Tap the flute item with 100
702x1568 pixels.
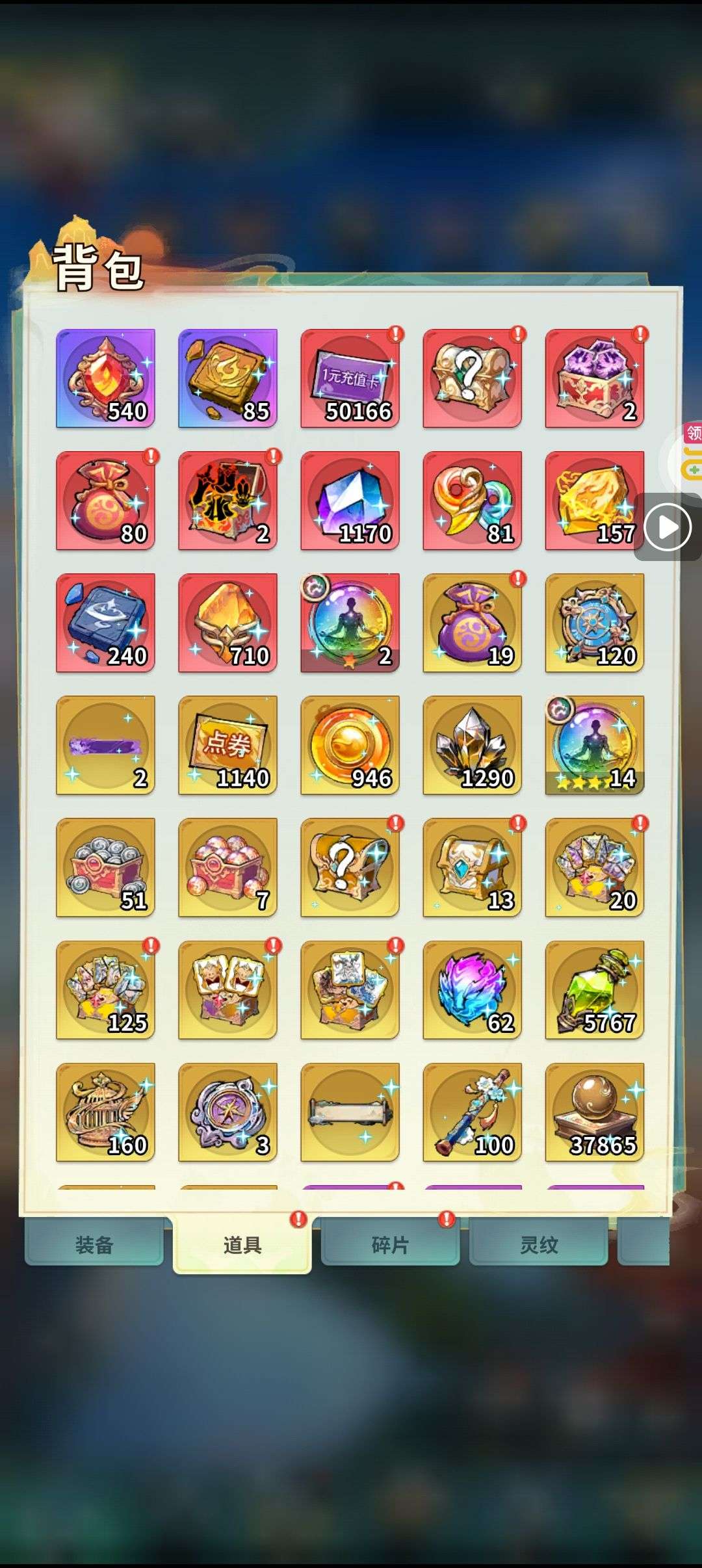coord(472,1112)
